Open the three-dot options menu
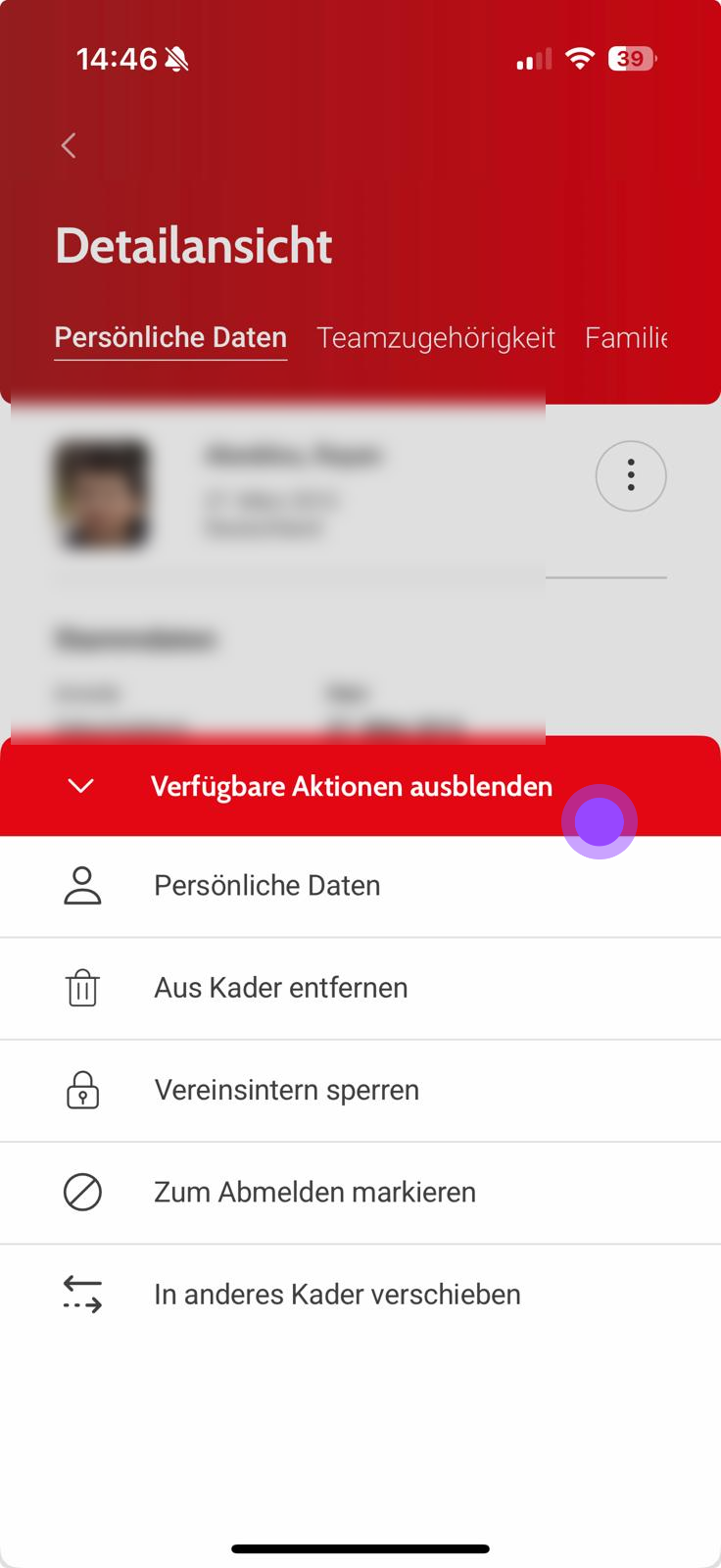Viewport: 721px width, 1568px height. (x=631, y=476)
